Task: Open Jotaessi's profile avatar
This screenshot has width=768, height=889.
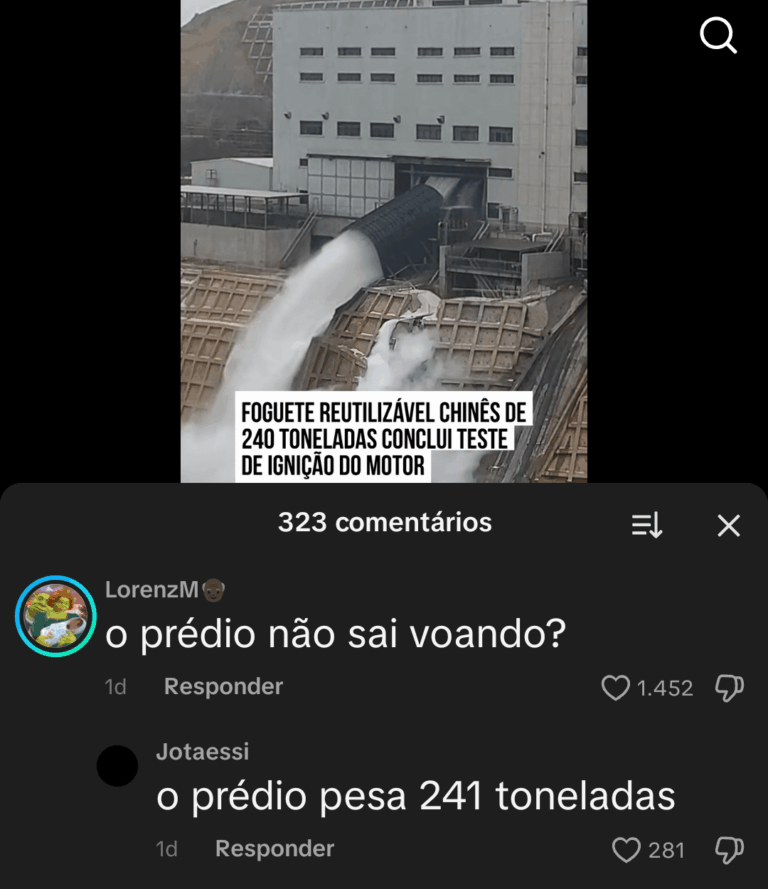Action: 117,766
